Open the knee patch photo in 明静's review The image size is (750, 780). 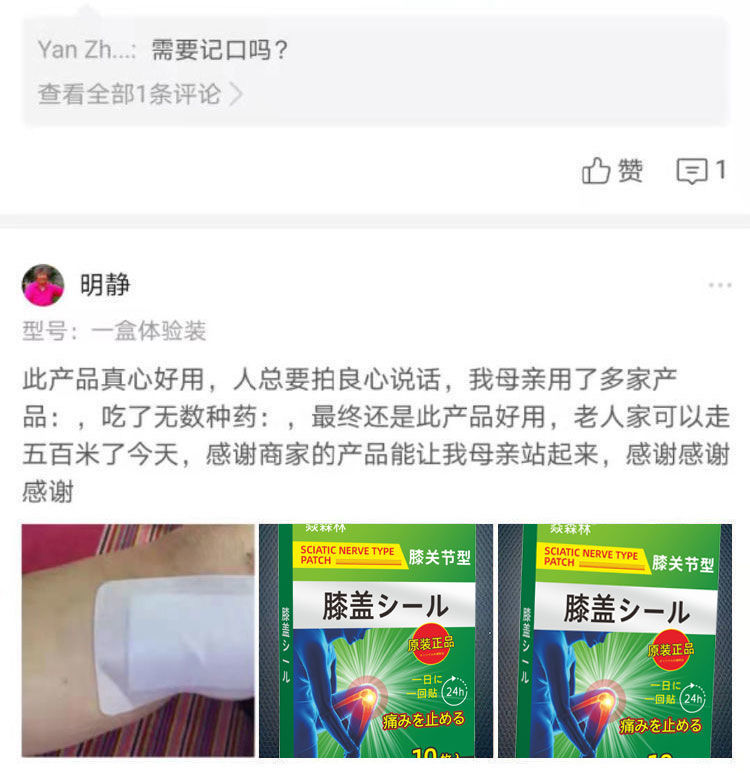pos(138,640)
